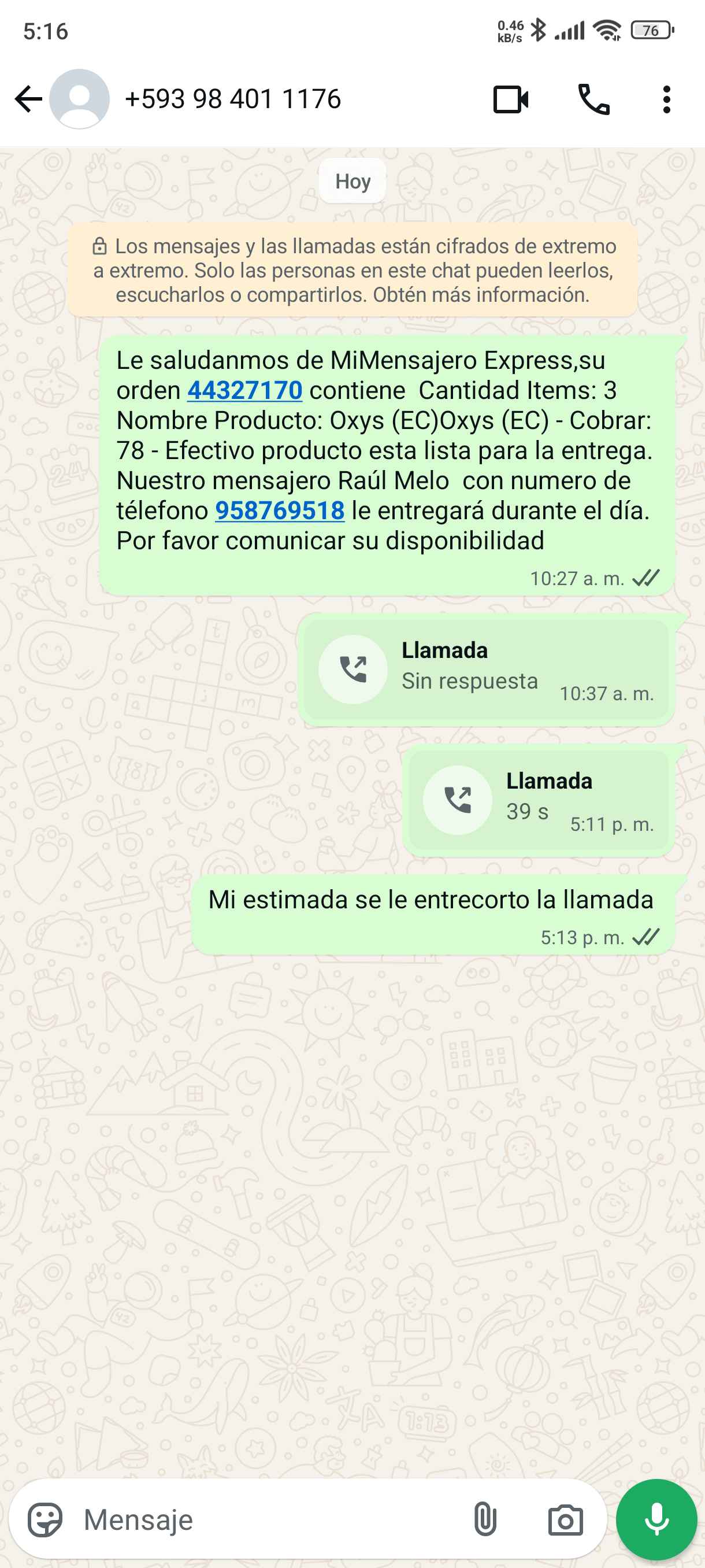The height and width of the screenshot is (1568, 705).
Task: Start a voice call
Action: click(593, 99)
